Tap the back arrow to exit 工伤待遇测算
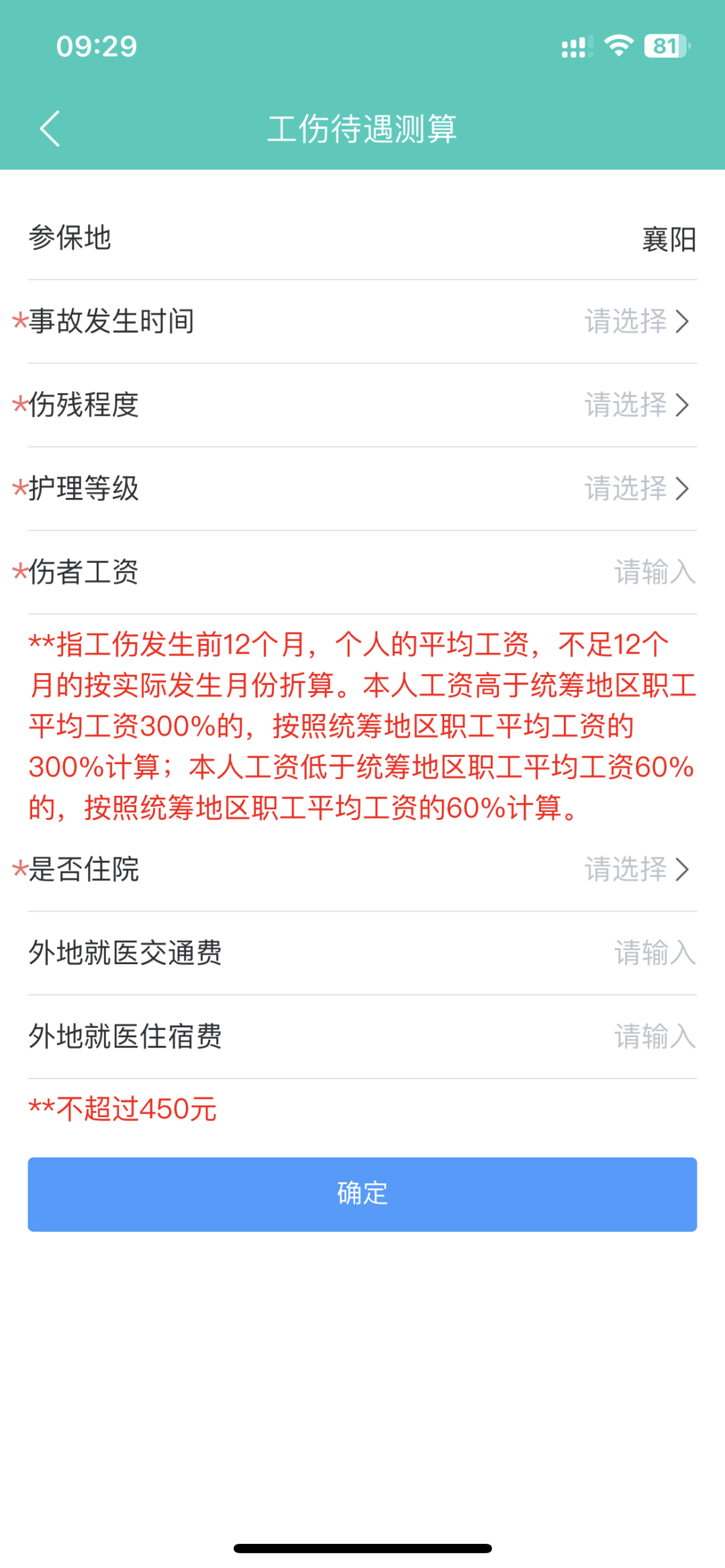The width and height of the screenshot is (725, 1568). coord(48,128)
